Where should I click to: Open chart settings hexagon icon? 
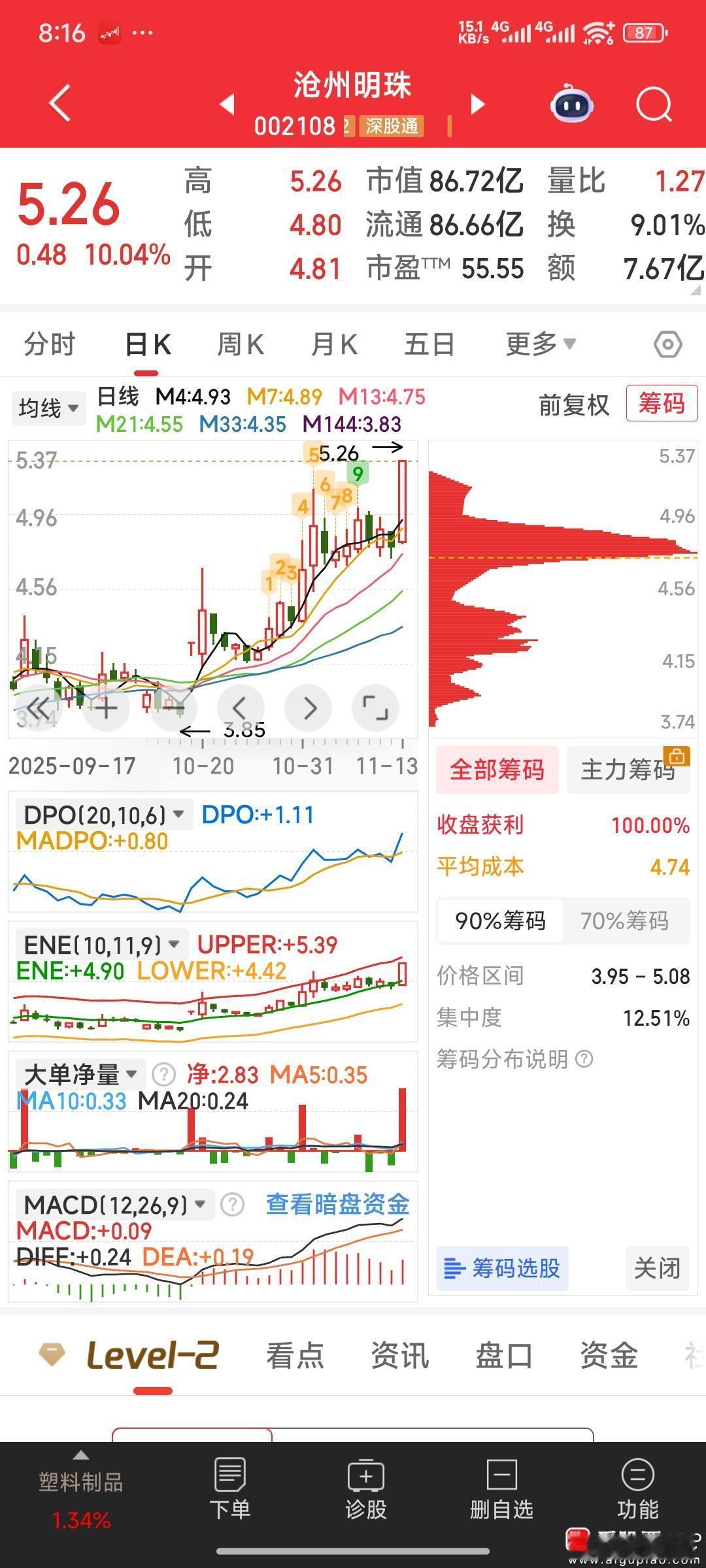[668, 344]
